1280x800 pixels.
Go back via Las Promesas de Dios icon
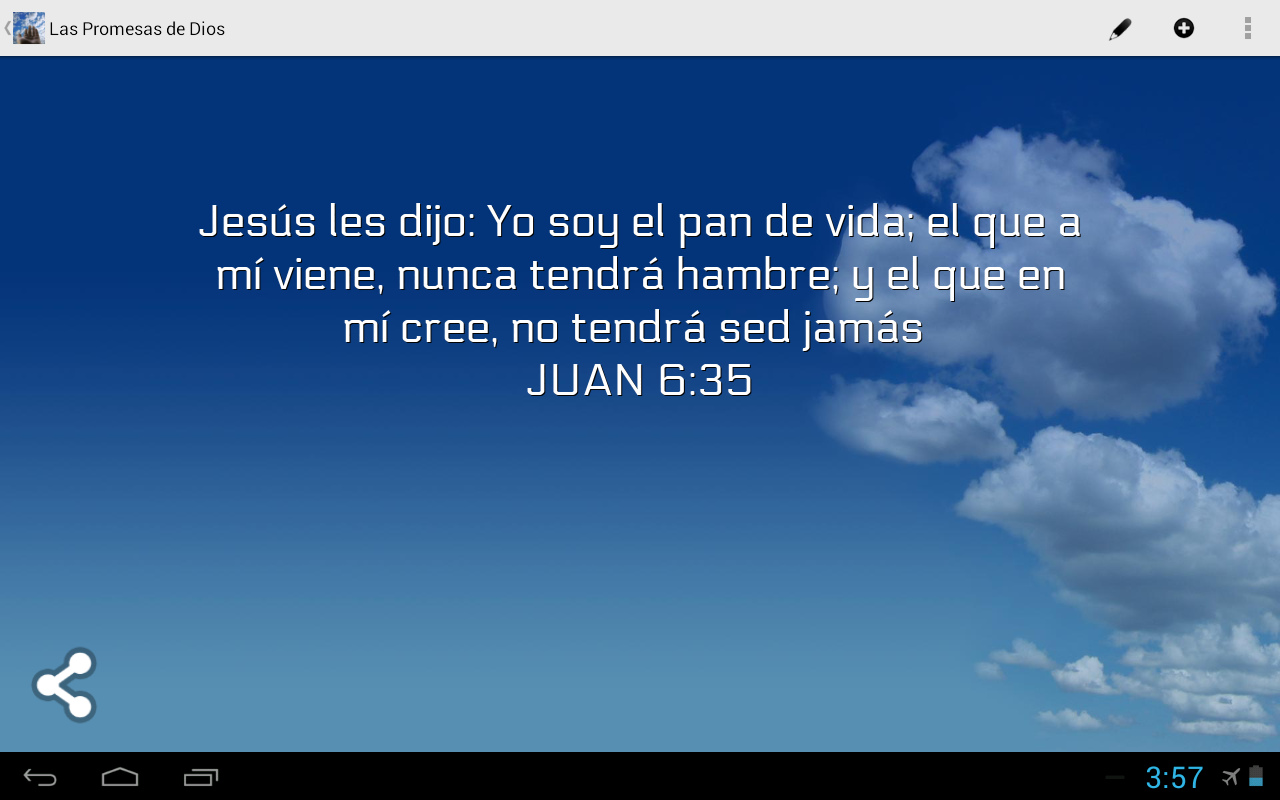27,28
